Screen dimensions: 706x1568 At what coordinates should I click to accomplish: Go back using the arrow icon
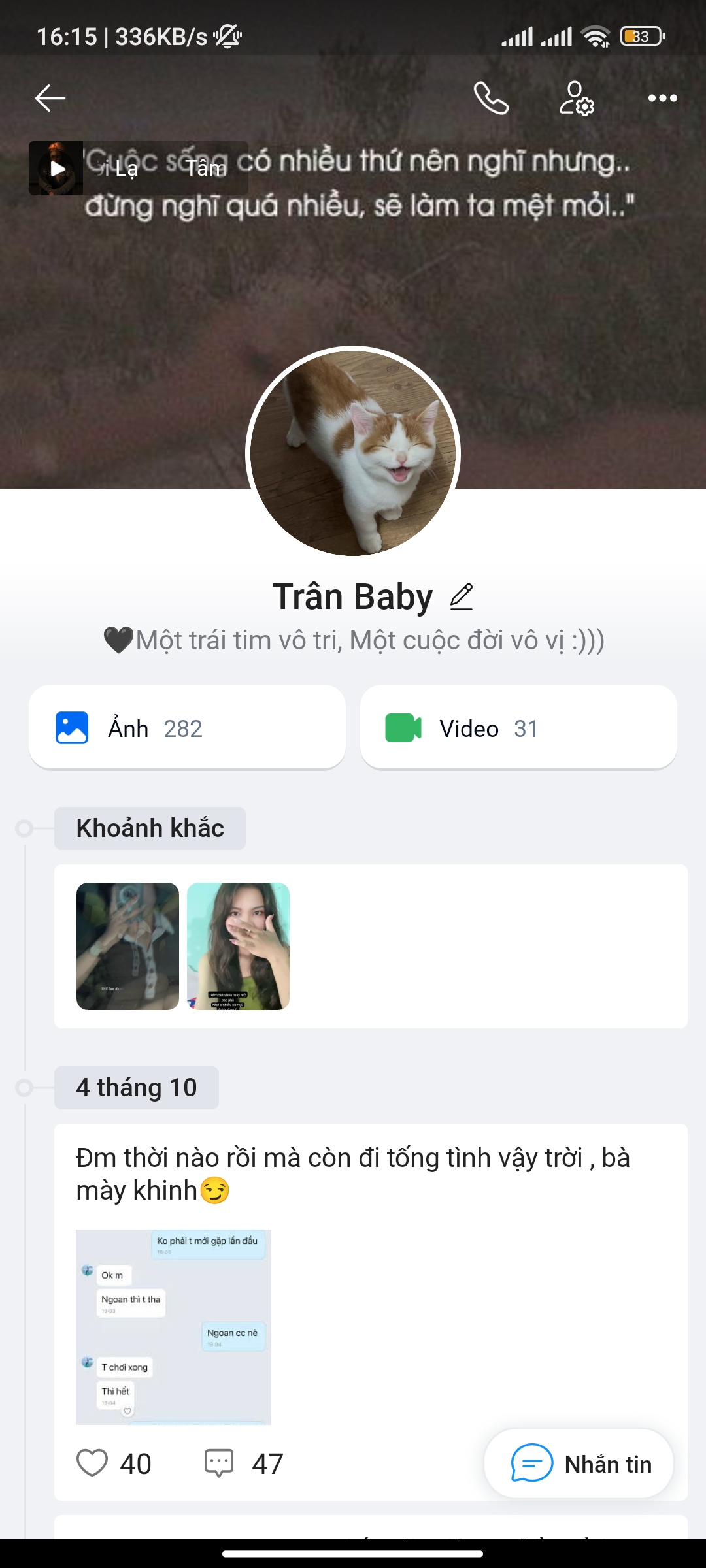50,98
